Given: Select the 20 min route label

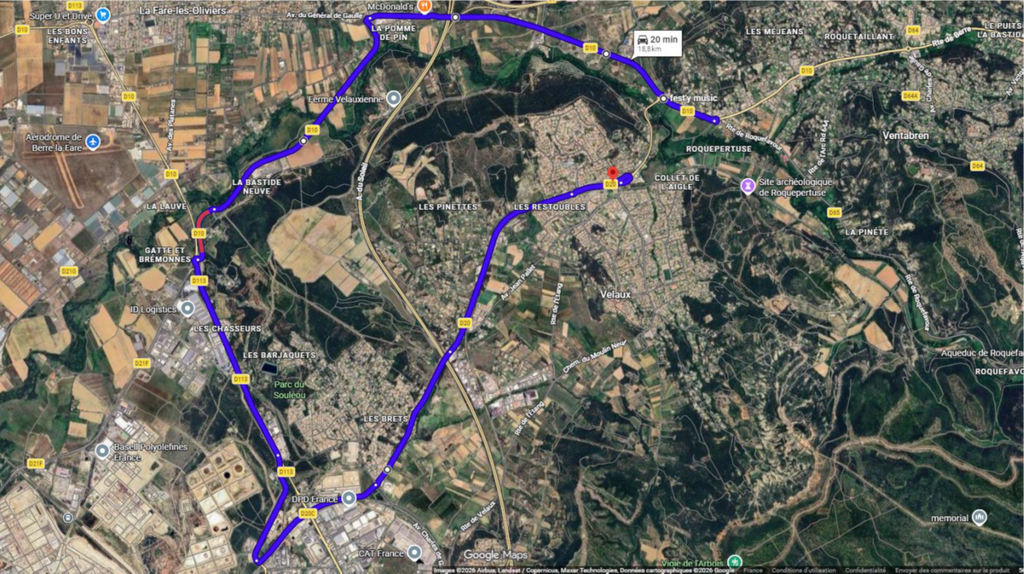Looking at the screenshot, I should (656, 42).
